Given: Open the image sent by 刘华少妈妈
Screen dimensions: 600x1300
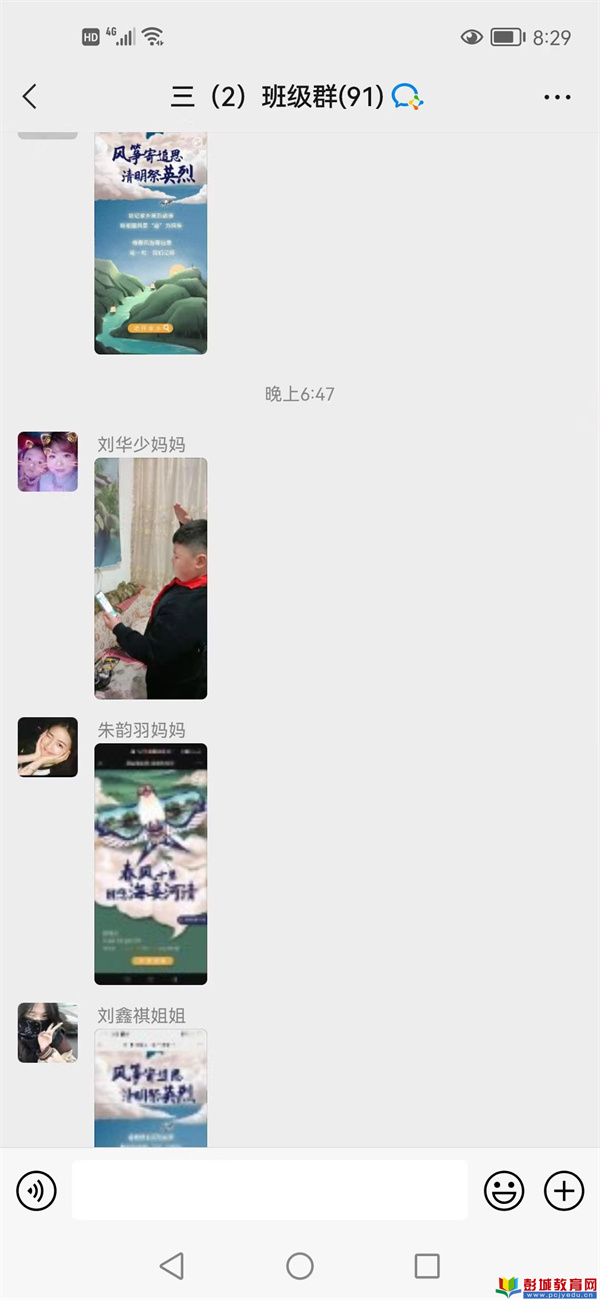Looking at the screenshot, I should click(x=151, y=578).
